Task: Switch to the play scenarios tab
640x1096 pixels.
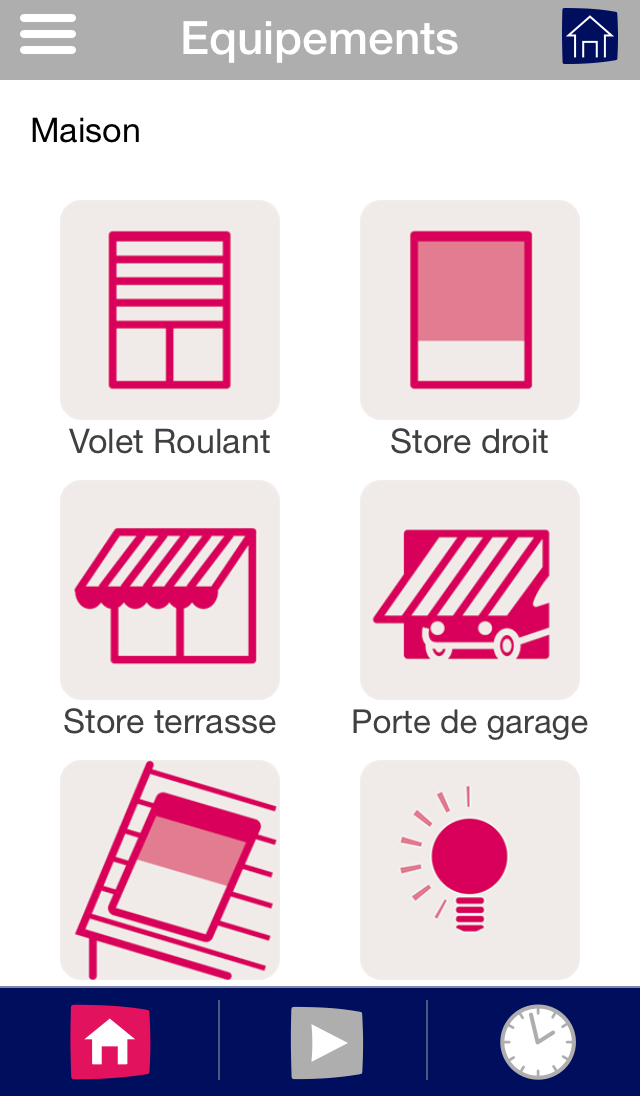Action: (x=326, y=1042)
